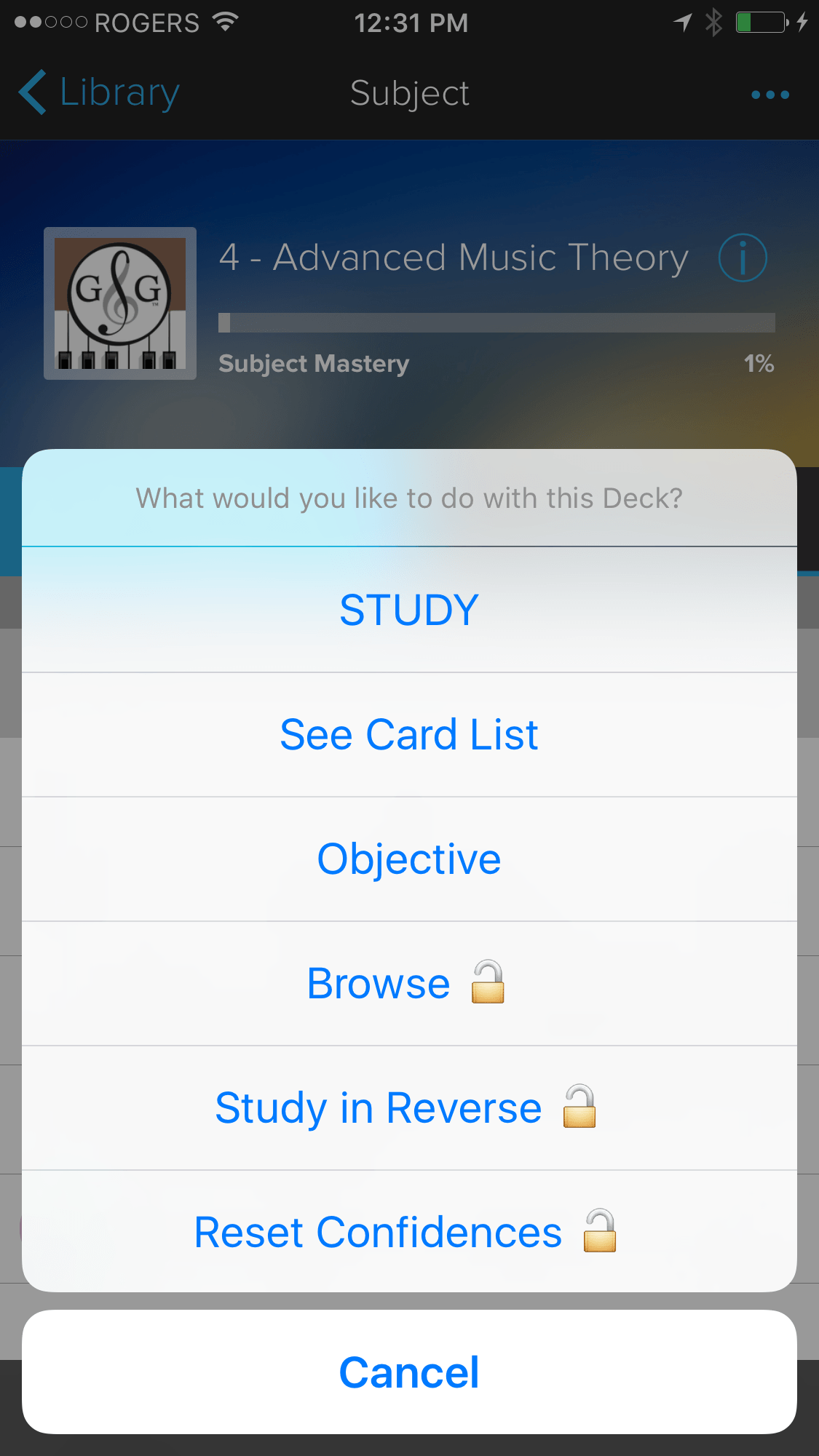
Task: Tap Reset Confidences
Action: click(405, 1233)
